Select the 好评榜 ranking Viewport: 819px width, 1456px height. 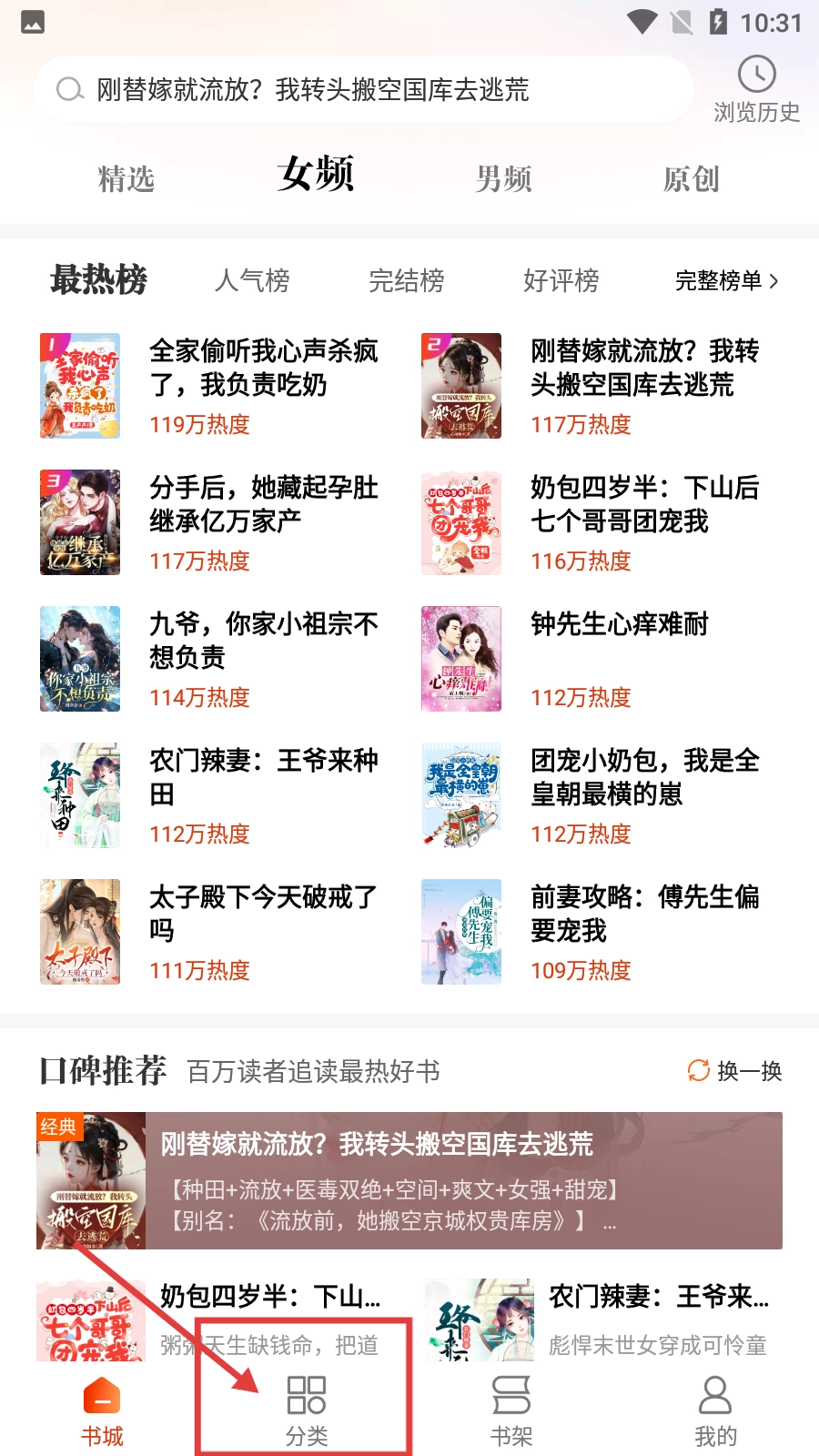[x=561, y=280]
